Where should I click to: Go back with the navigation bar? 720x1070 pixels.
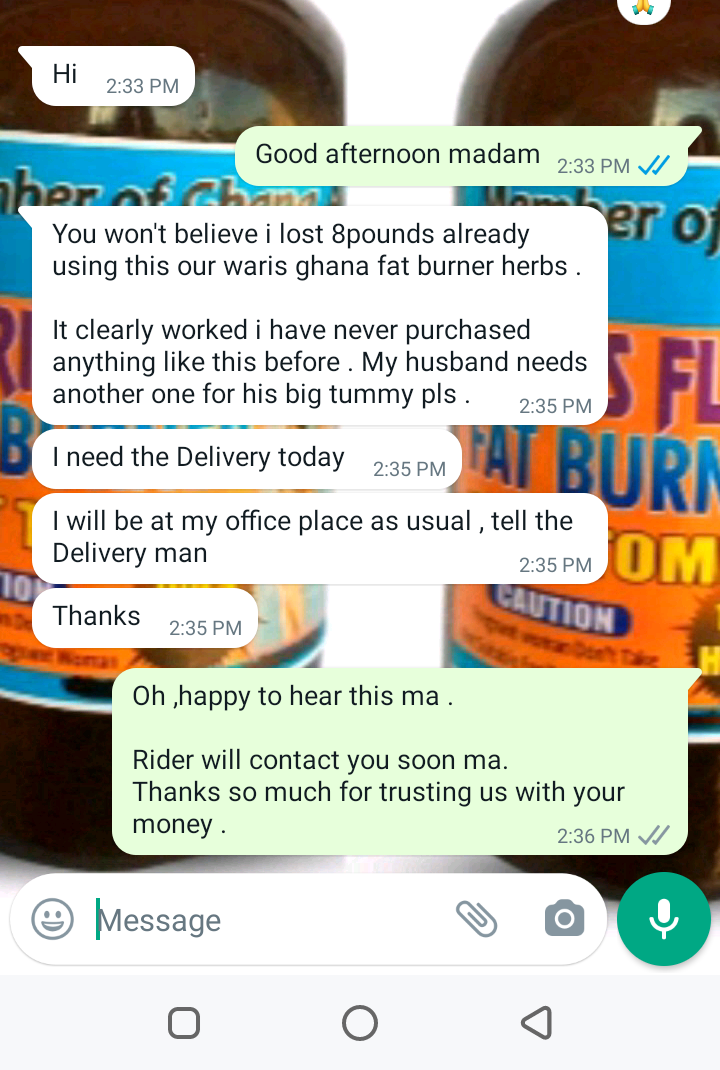tap(537, 1023)
